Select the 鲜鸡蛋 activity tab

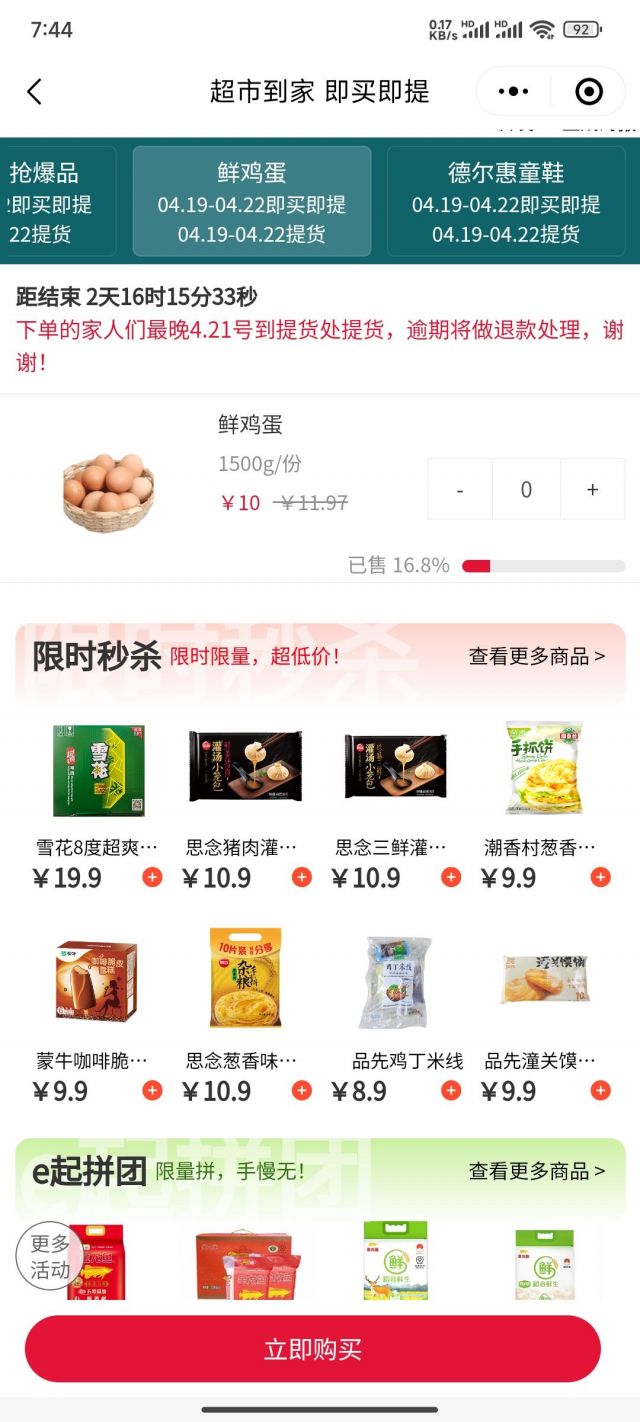click(x=252, y=202)
